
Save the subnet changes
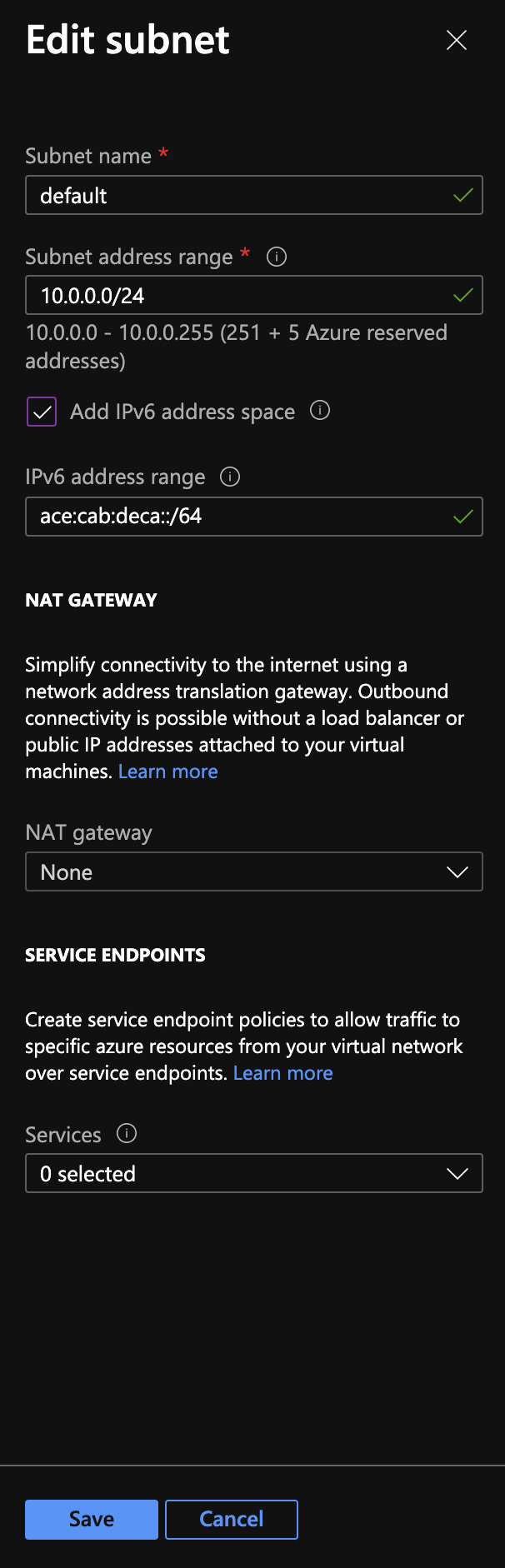[x=92, y=1520]
